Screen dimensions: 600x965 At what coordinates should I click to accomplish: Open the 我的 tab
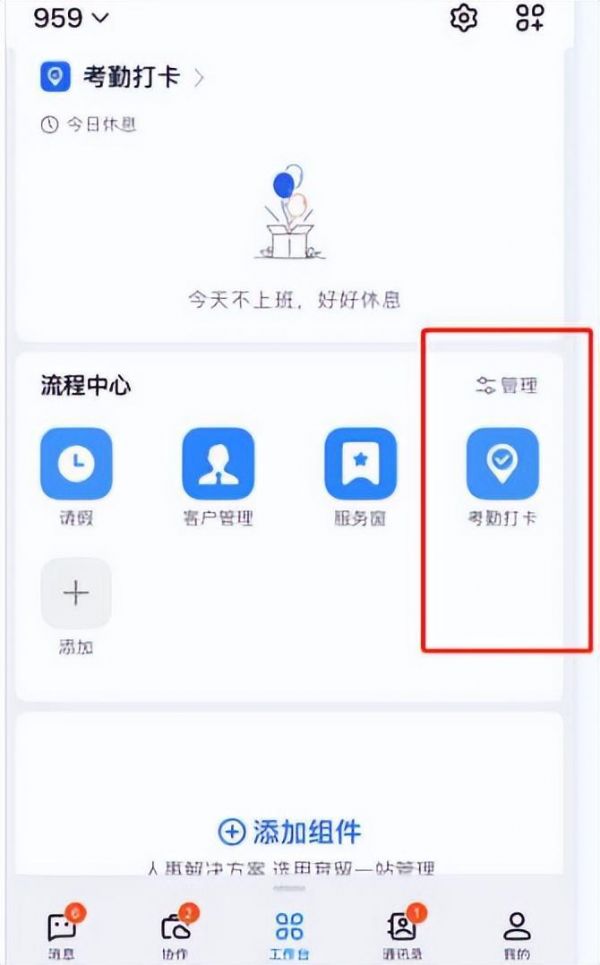coord(517,935)
